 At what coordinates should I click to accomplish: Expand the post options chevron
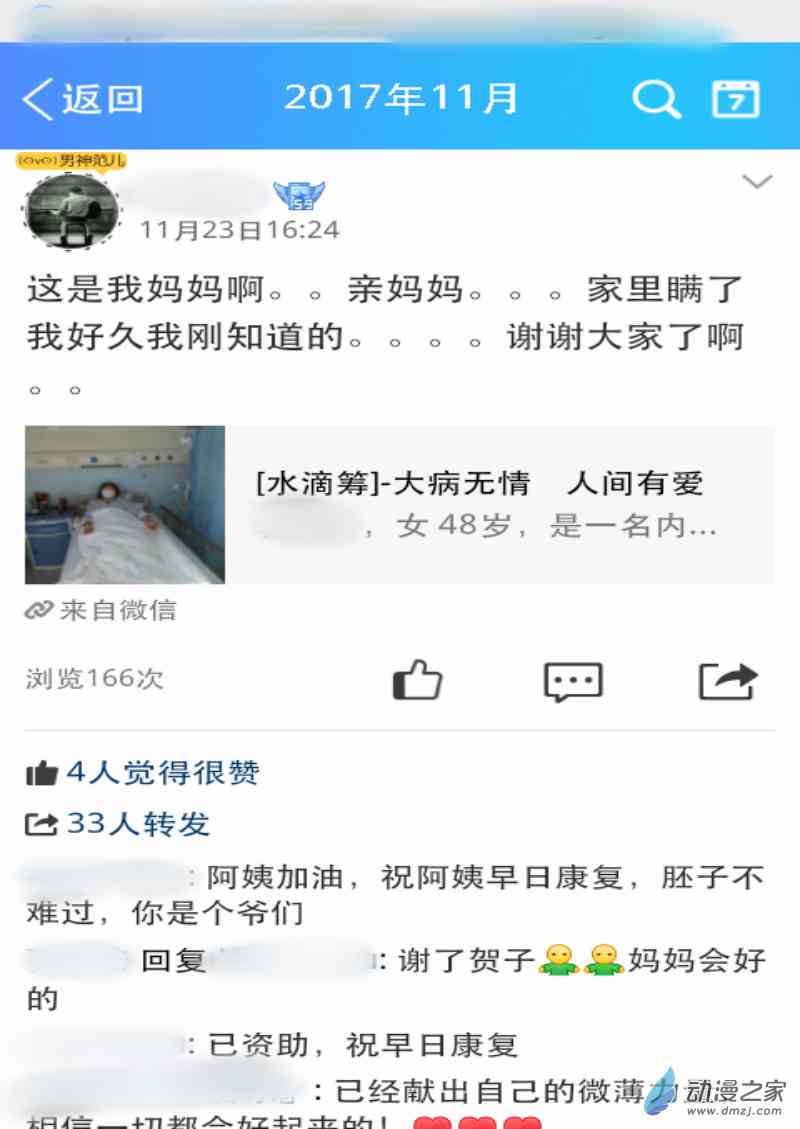[x=757, y=182]
